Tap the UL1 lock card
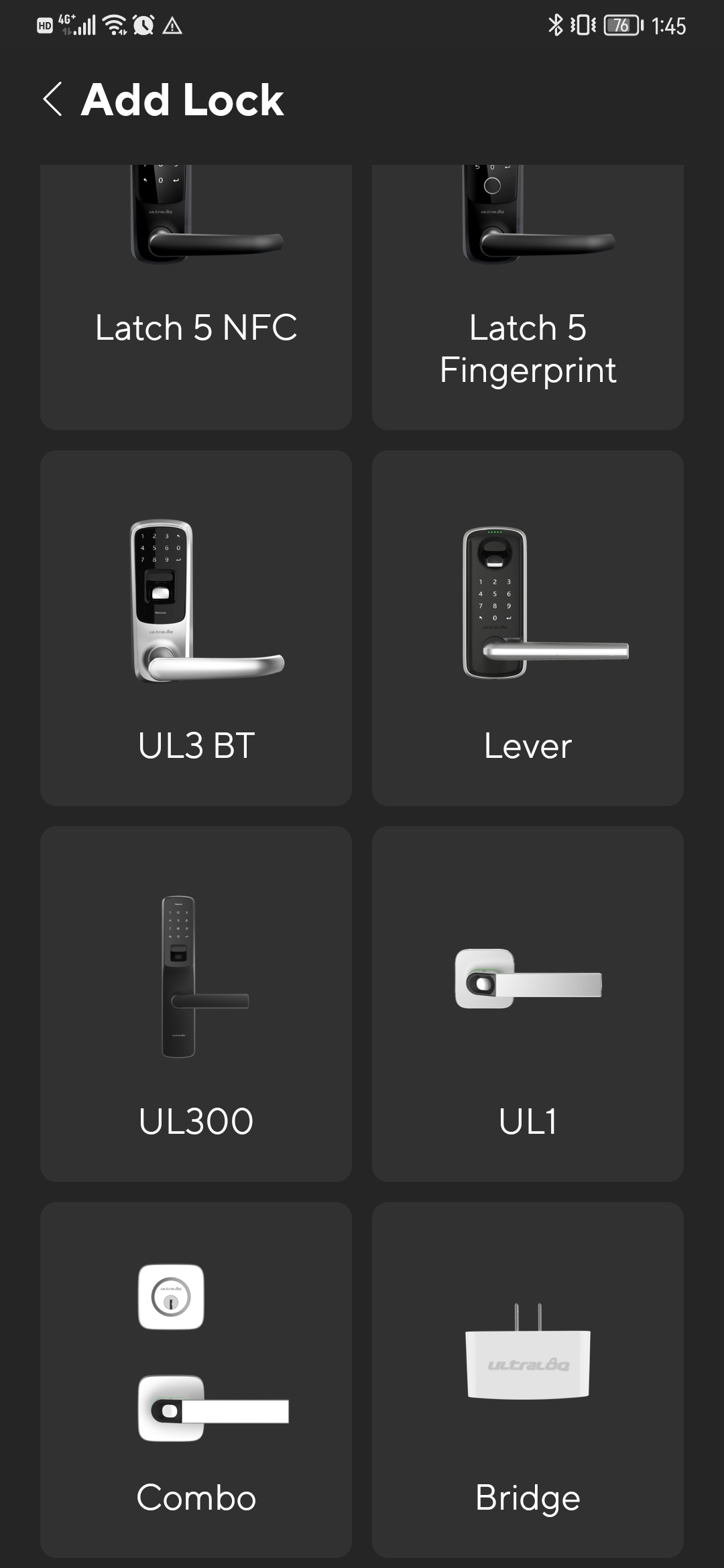The width and height of the screenshot is (724, 1568). (x=528, y=1004)
